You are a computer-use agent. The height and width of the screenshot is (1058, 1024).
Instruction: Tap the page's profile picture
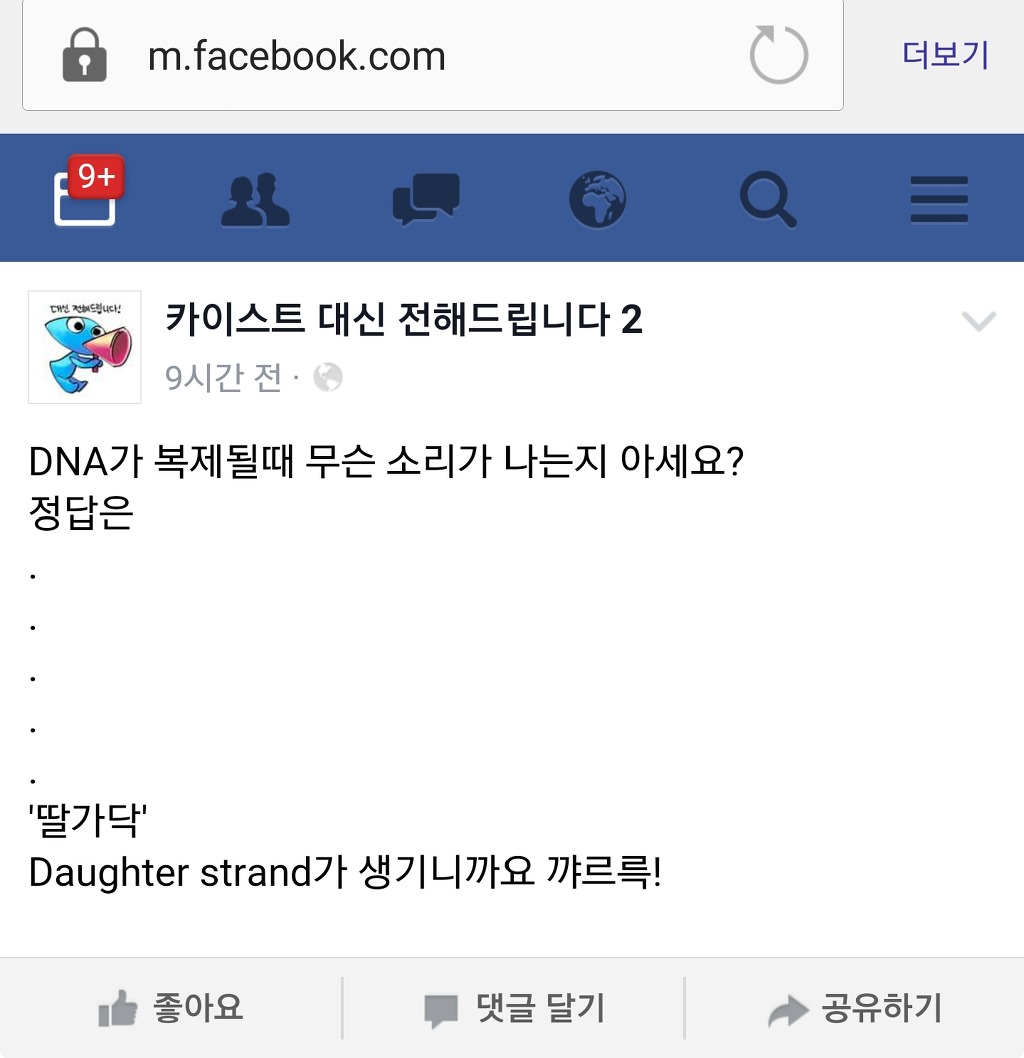85,347
